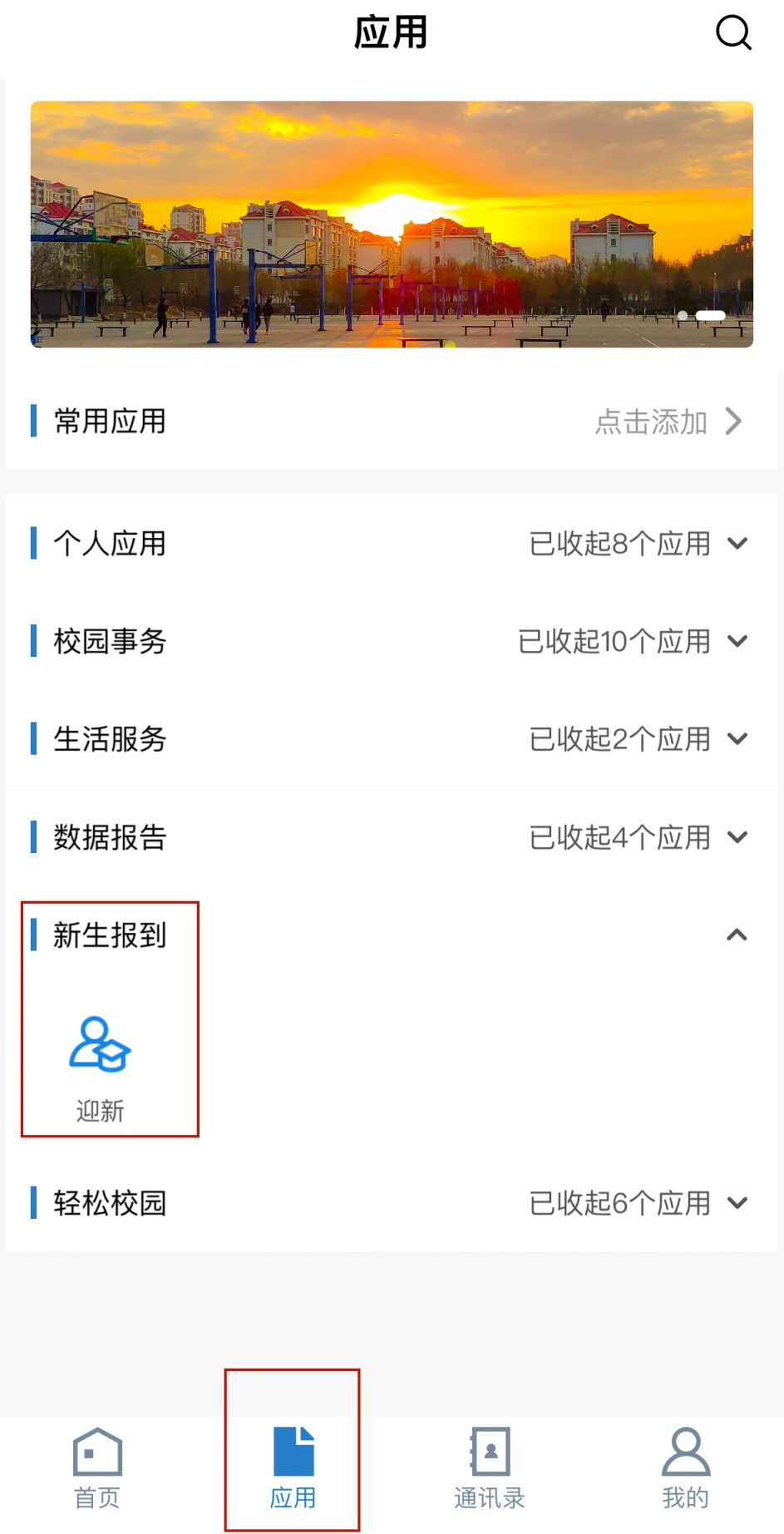Expand the 轻松校园 section

point(392,1203)
